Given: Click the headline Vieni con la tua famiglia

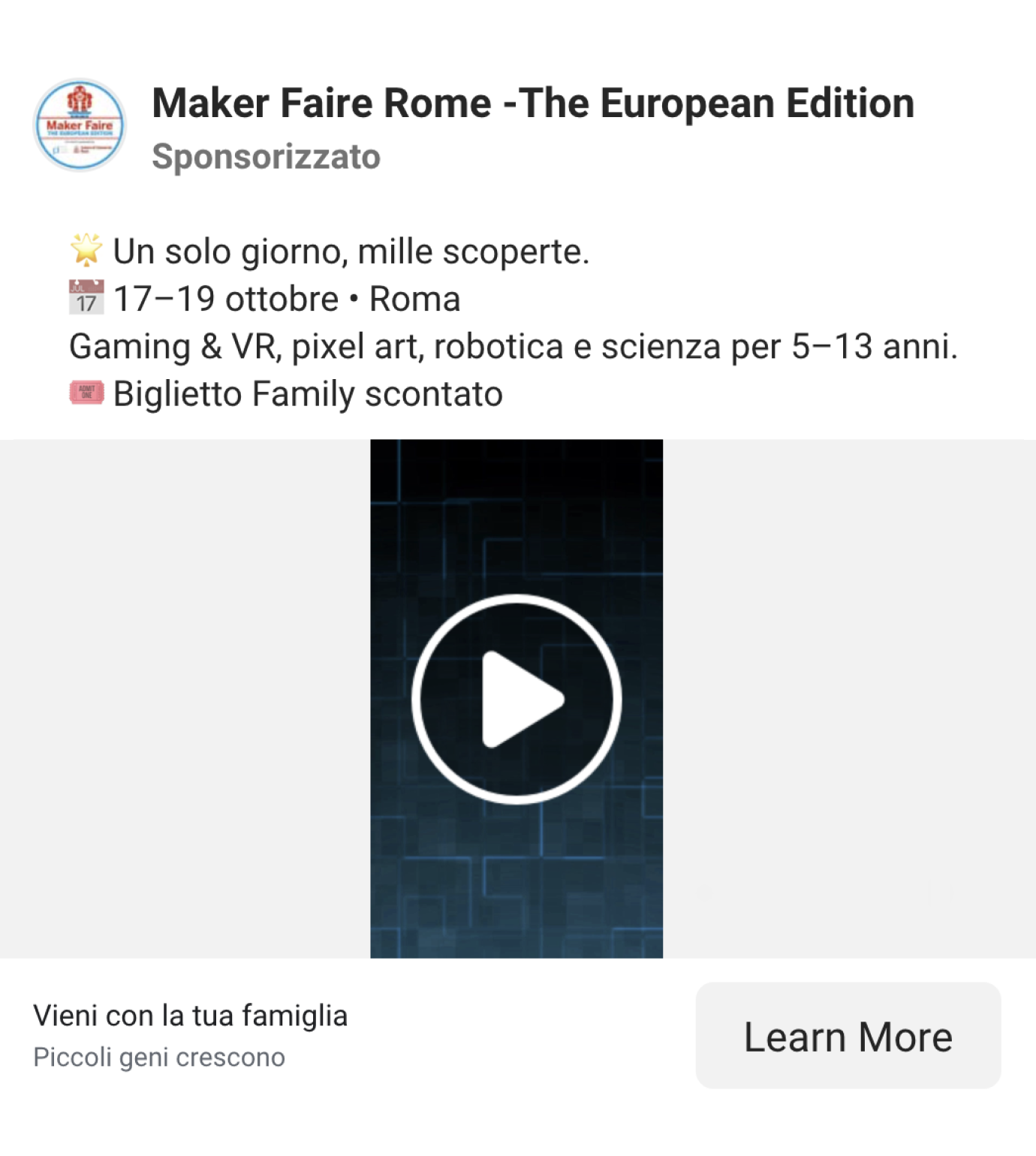Looking at the screenshot, I should (x=190, y=1015).
